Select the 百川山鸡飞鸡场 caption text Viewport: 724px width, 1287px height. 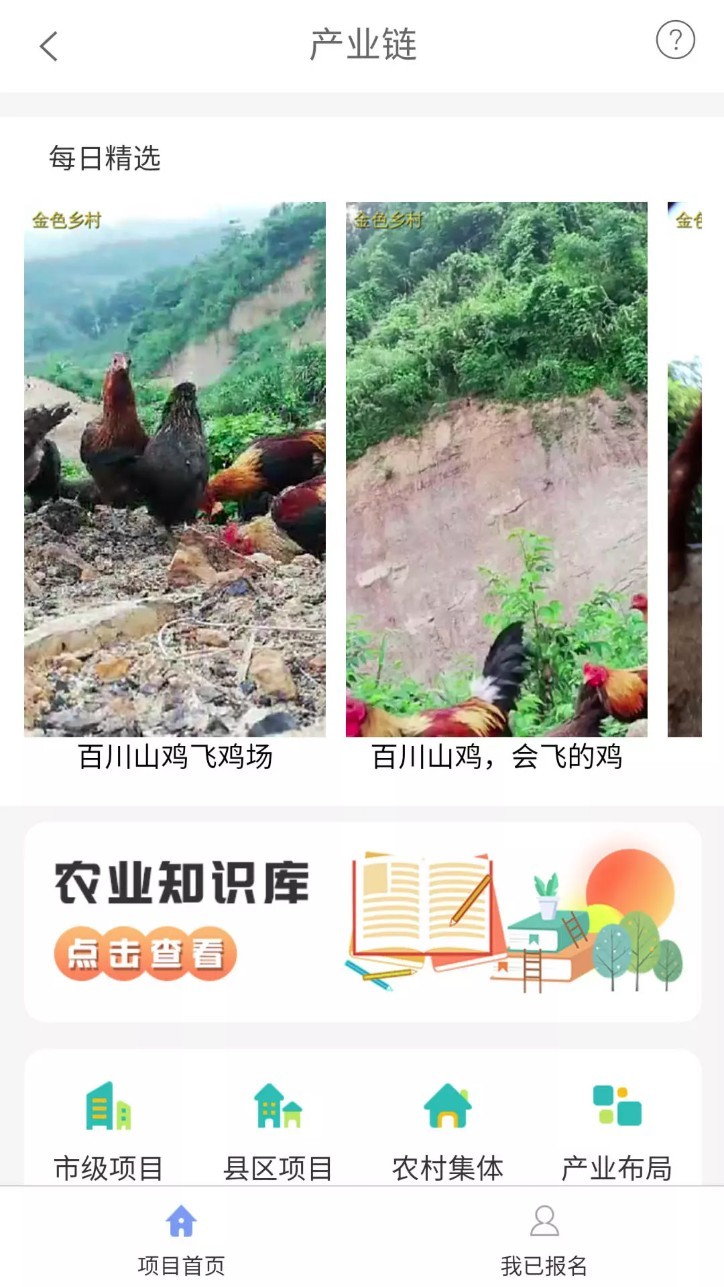pyautogui.click(x=176, y=758)
